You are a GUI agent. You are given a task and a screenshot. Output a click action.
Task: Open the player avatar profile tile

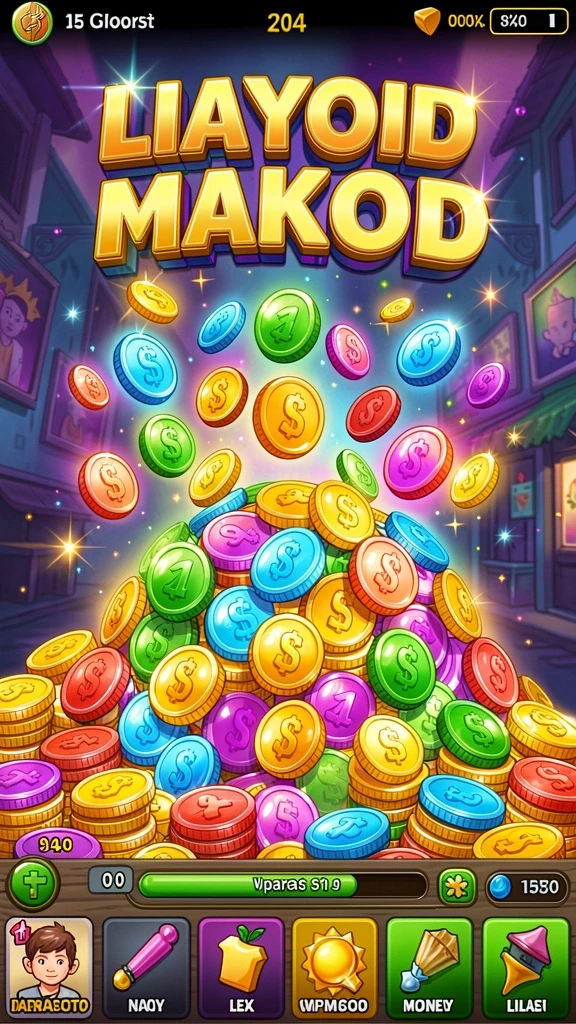[x=49, y=968]
